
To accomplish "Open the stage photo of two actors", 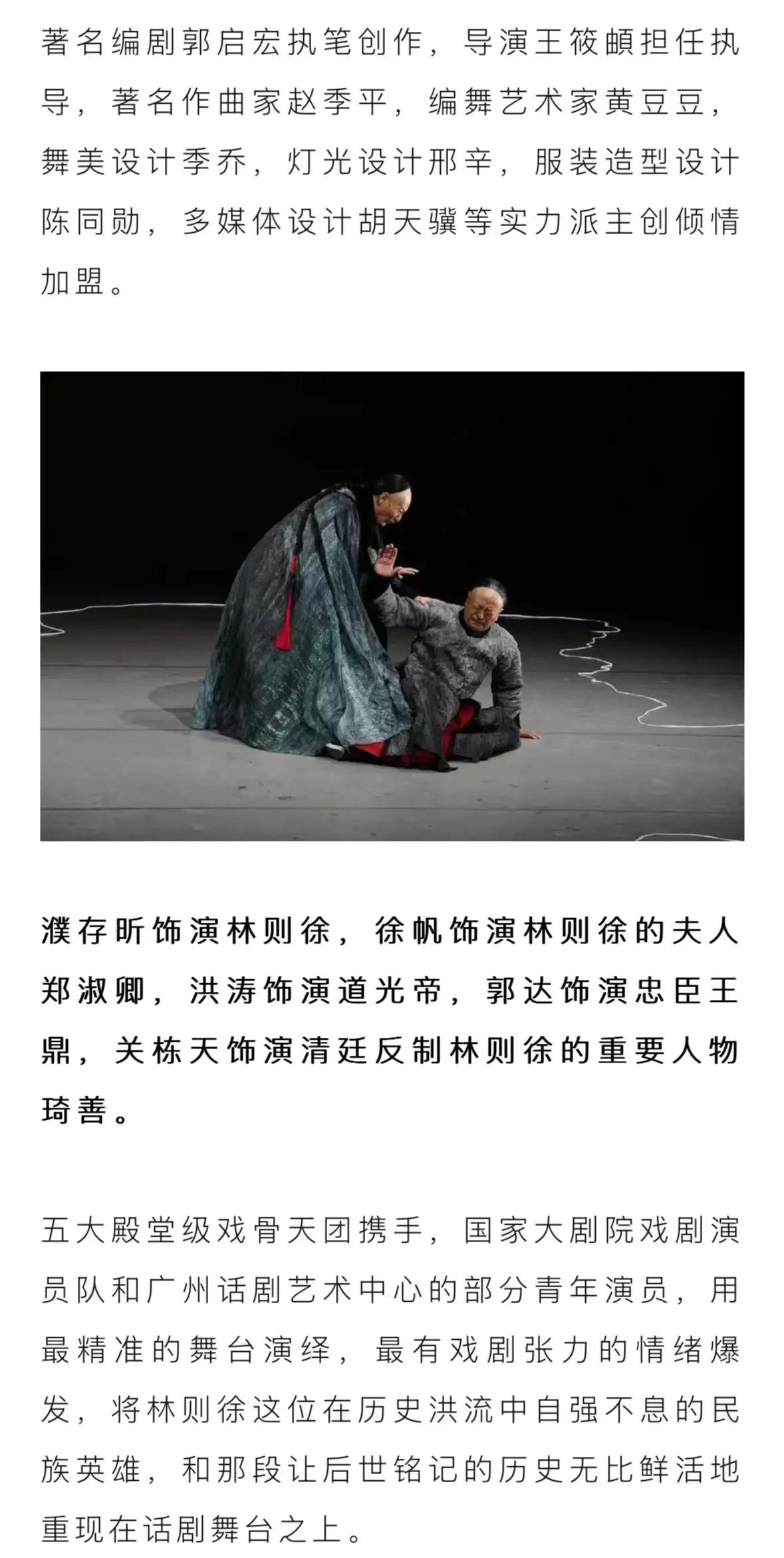I will coord(392,605).
